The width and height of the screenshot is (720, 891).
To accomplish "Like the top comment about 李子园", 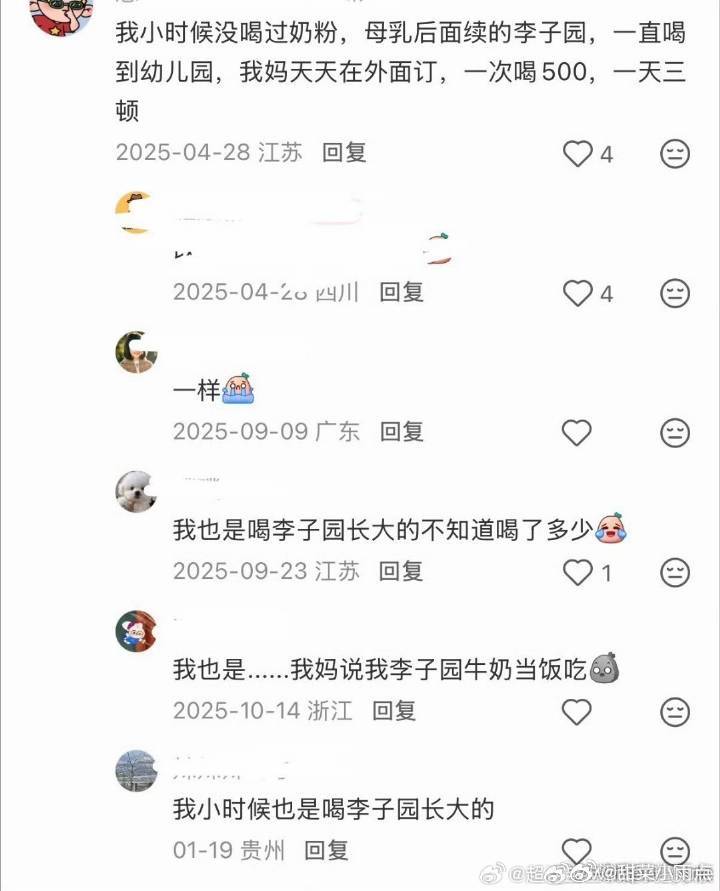I will [576, 152].
